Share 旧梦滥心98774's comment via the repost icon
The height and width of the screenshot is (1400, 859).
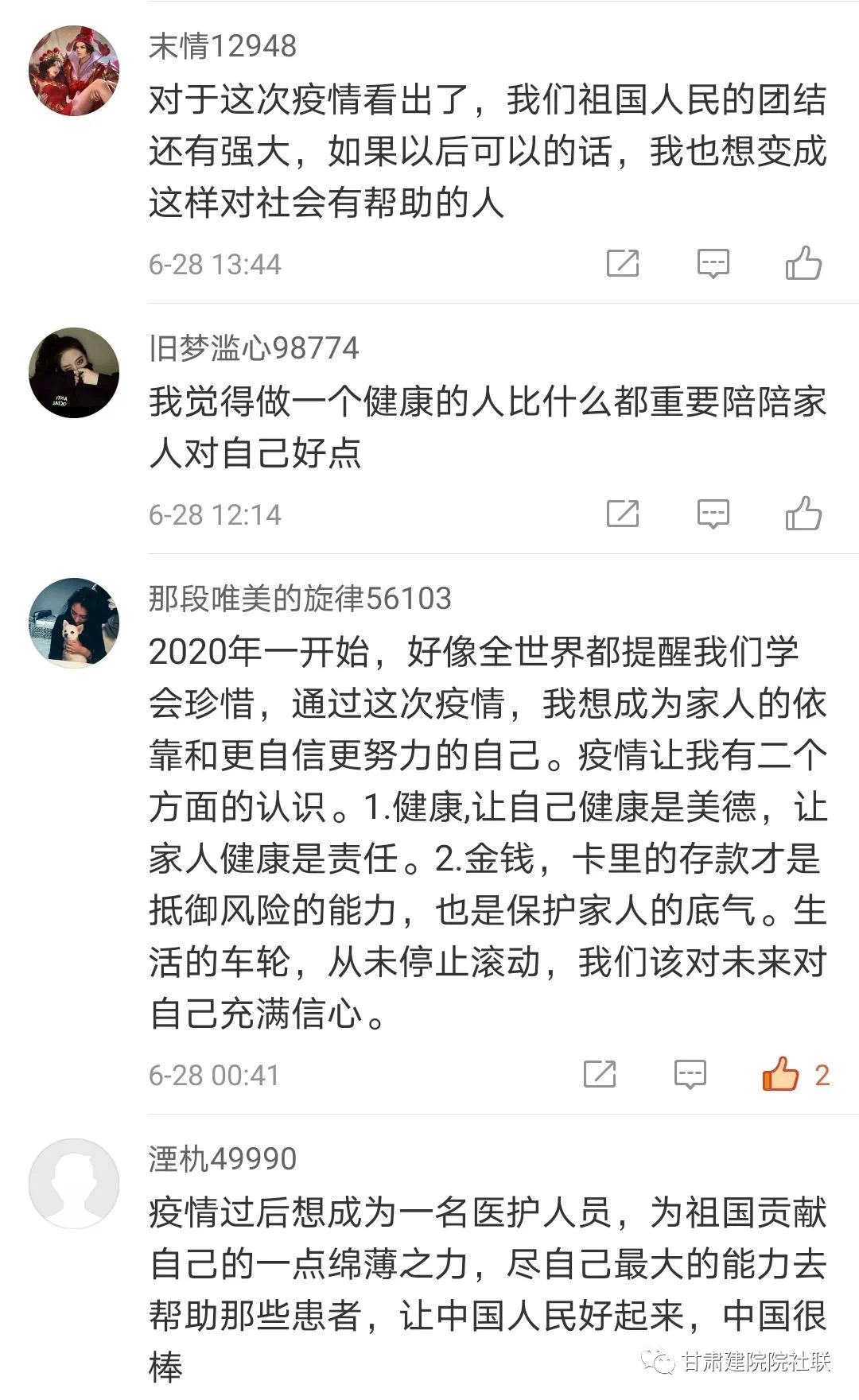[x=622, y=514]
